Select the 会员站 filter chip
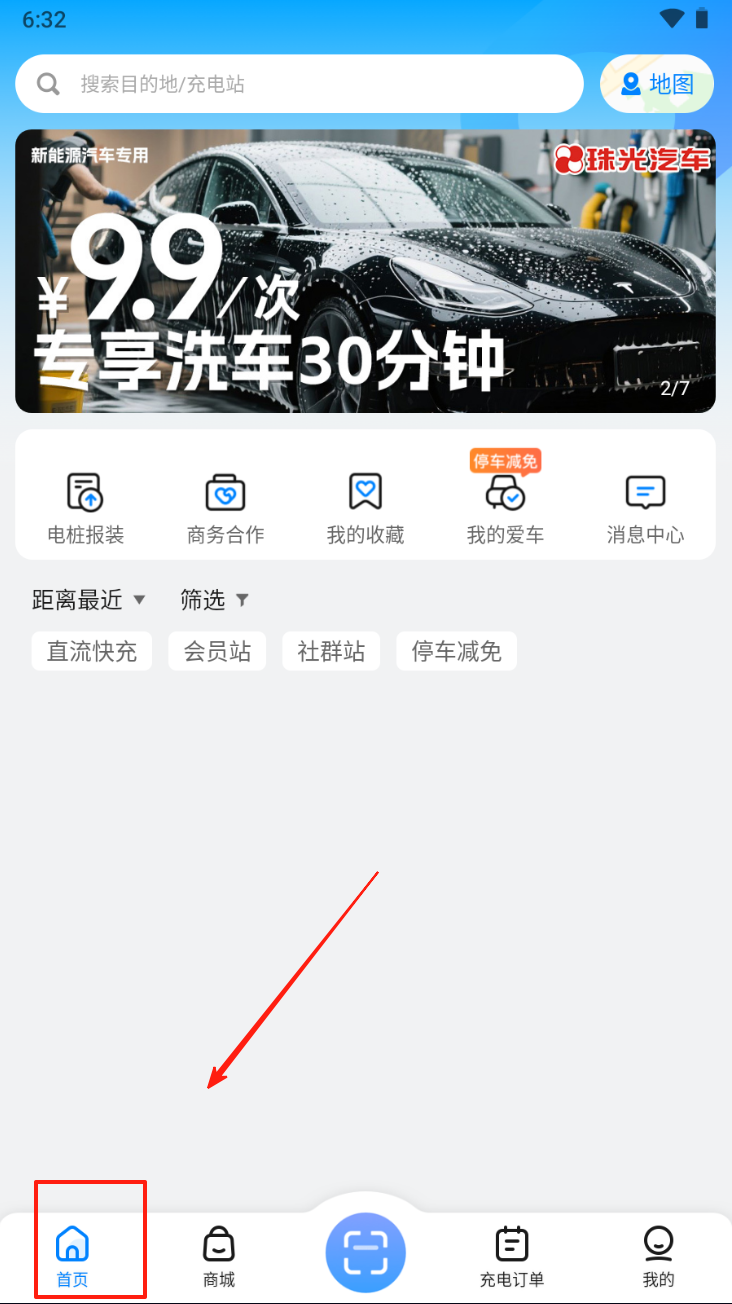The width and height of the screenshot is (732, 1304). pyautogui.click(x=217, y=652)
